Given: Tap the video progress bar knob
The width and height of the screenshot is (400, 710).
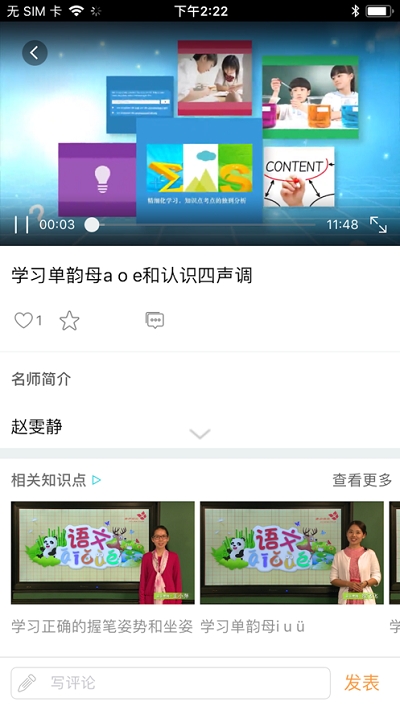Looking at the screenshot, I should pos(92,225).
